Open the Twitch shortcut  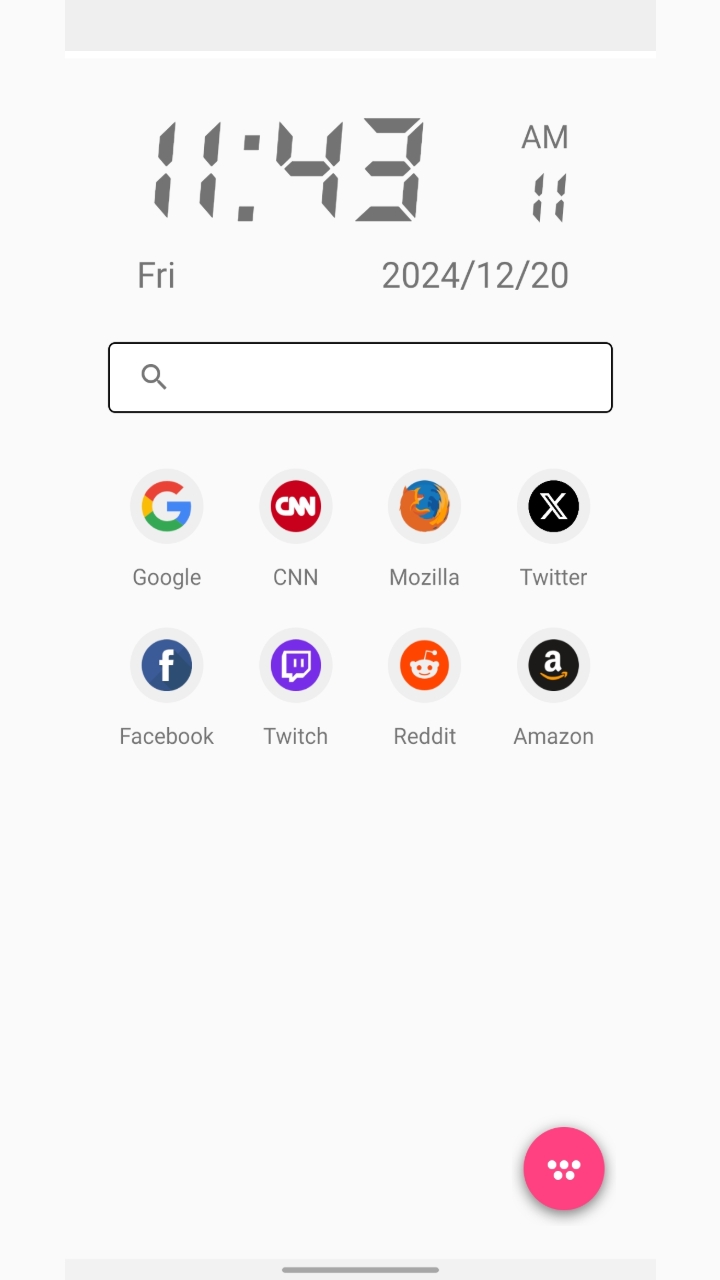pos(295,665)
